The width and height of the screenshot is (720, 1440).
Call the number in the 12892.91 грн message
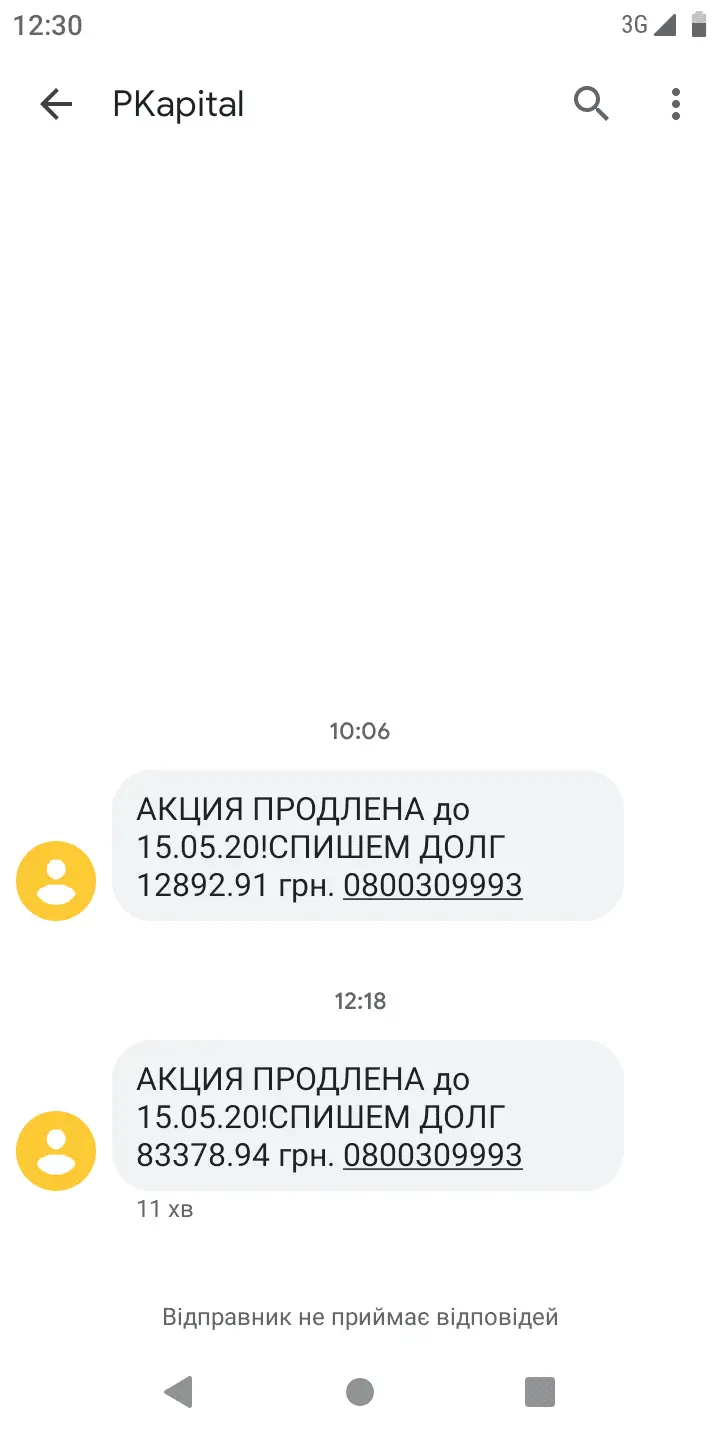point(432,886)
